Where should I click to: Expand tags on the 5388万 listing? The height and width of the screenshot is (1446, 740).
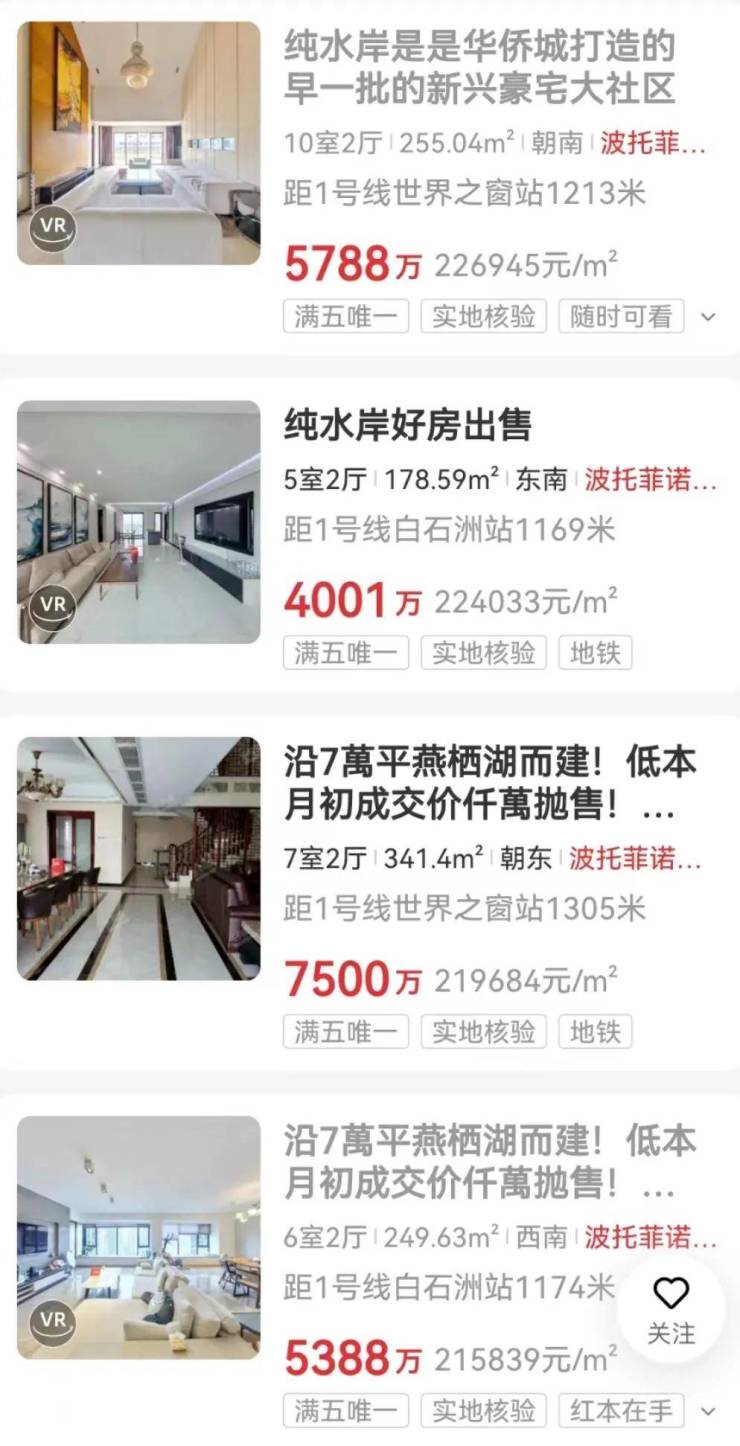(x=709, y=1411)
